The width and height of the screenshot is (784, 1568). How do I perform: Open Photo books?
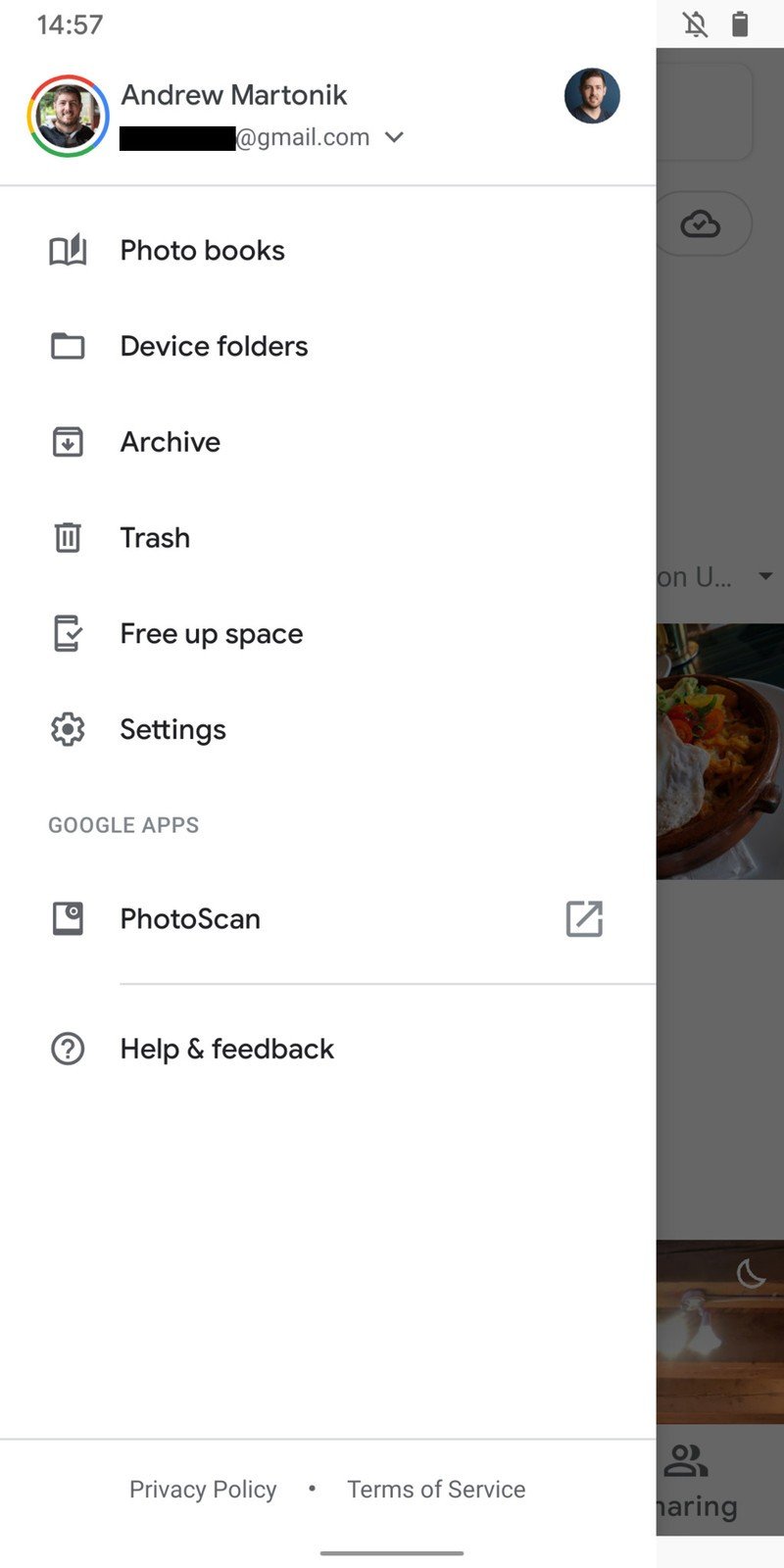327,251
